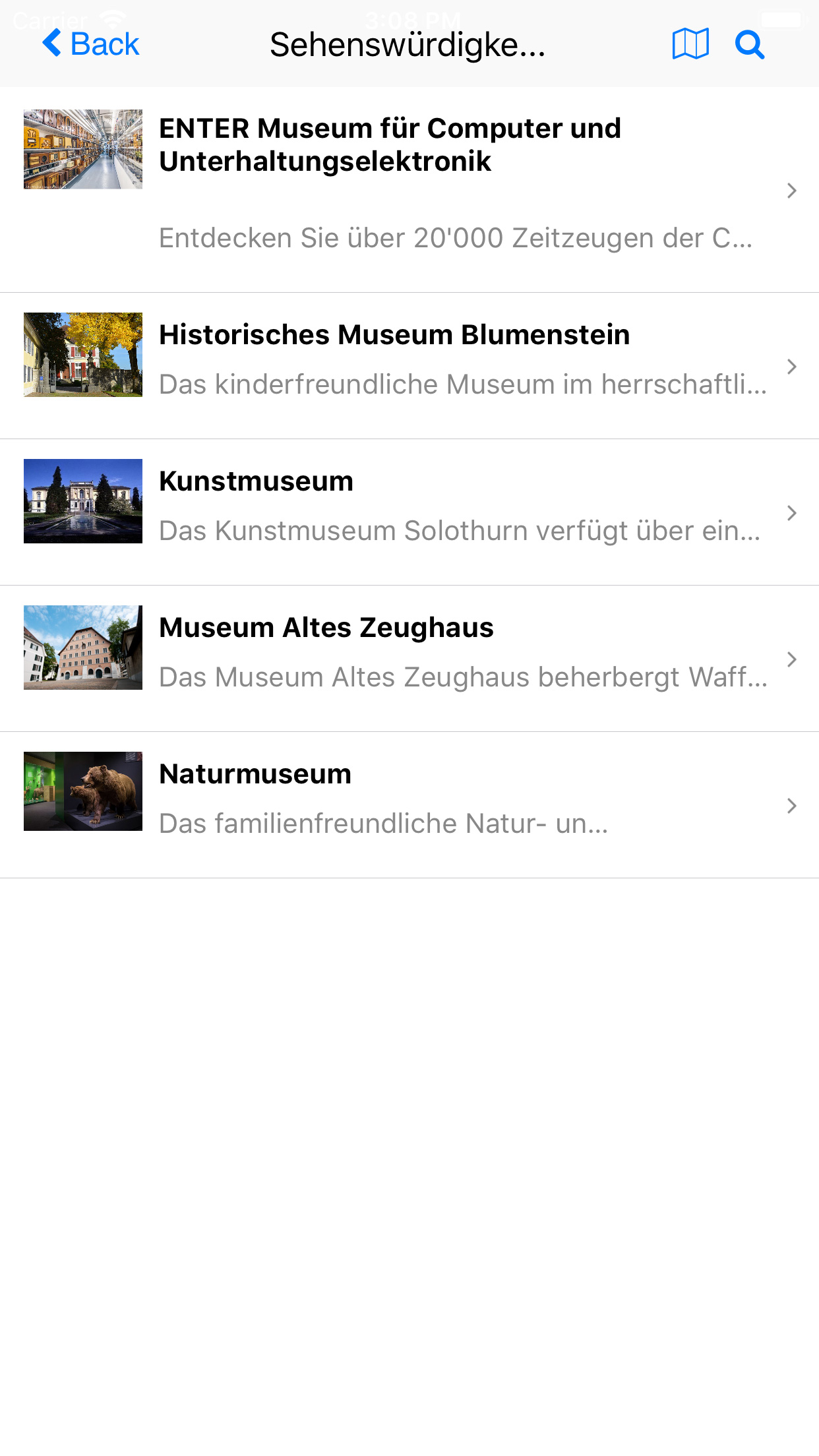Open the Naturmuseum listing
This screenshot has height=1456, width=819.
click(409, 805)
